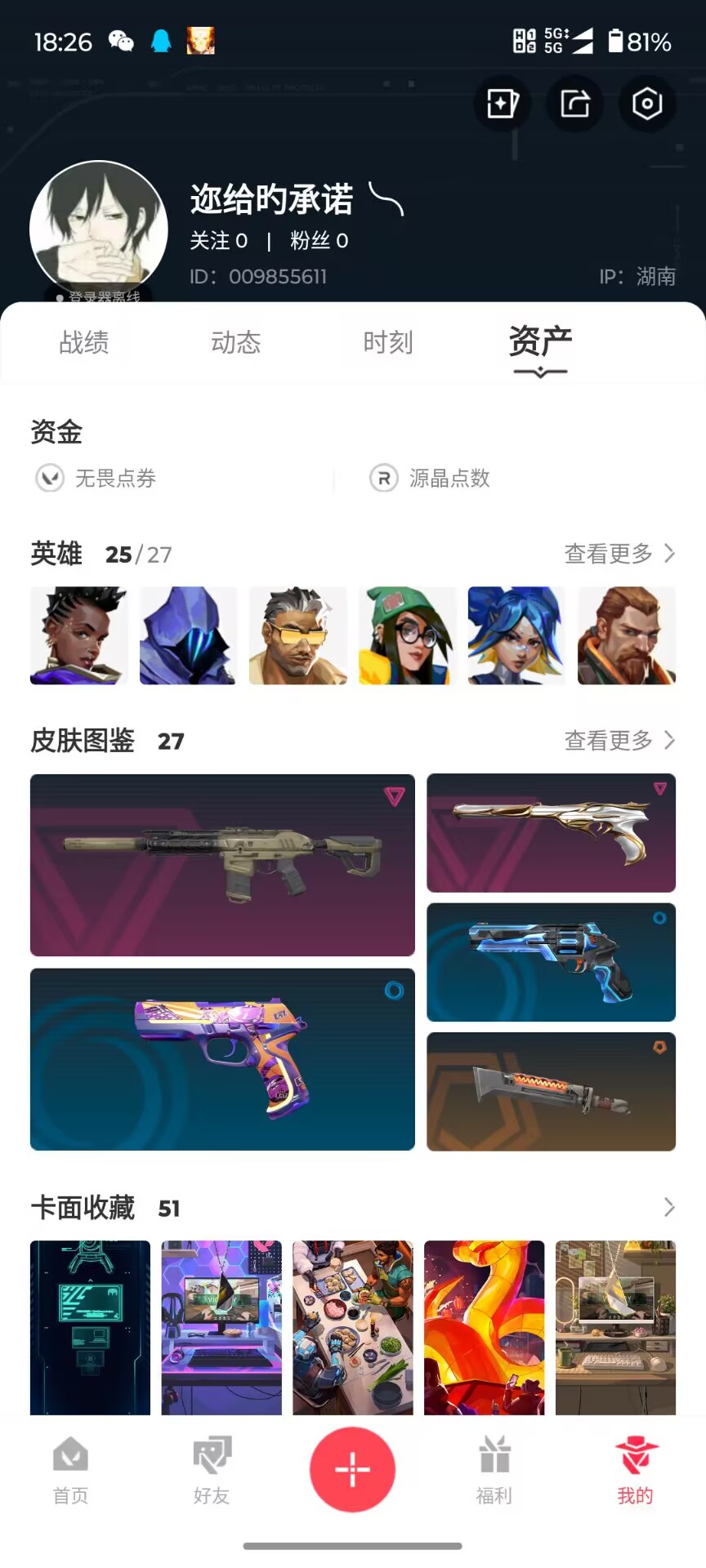Tap the red plus create button
This screenshot has width=706, height=1568.
click(352, 1469)
